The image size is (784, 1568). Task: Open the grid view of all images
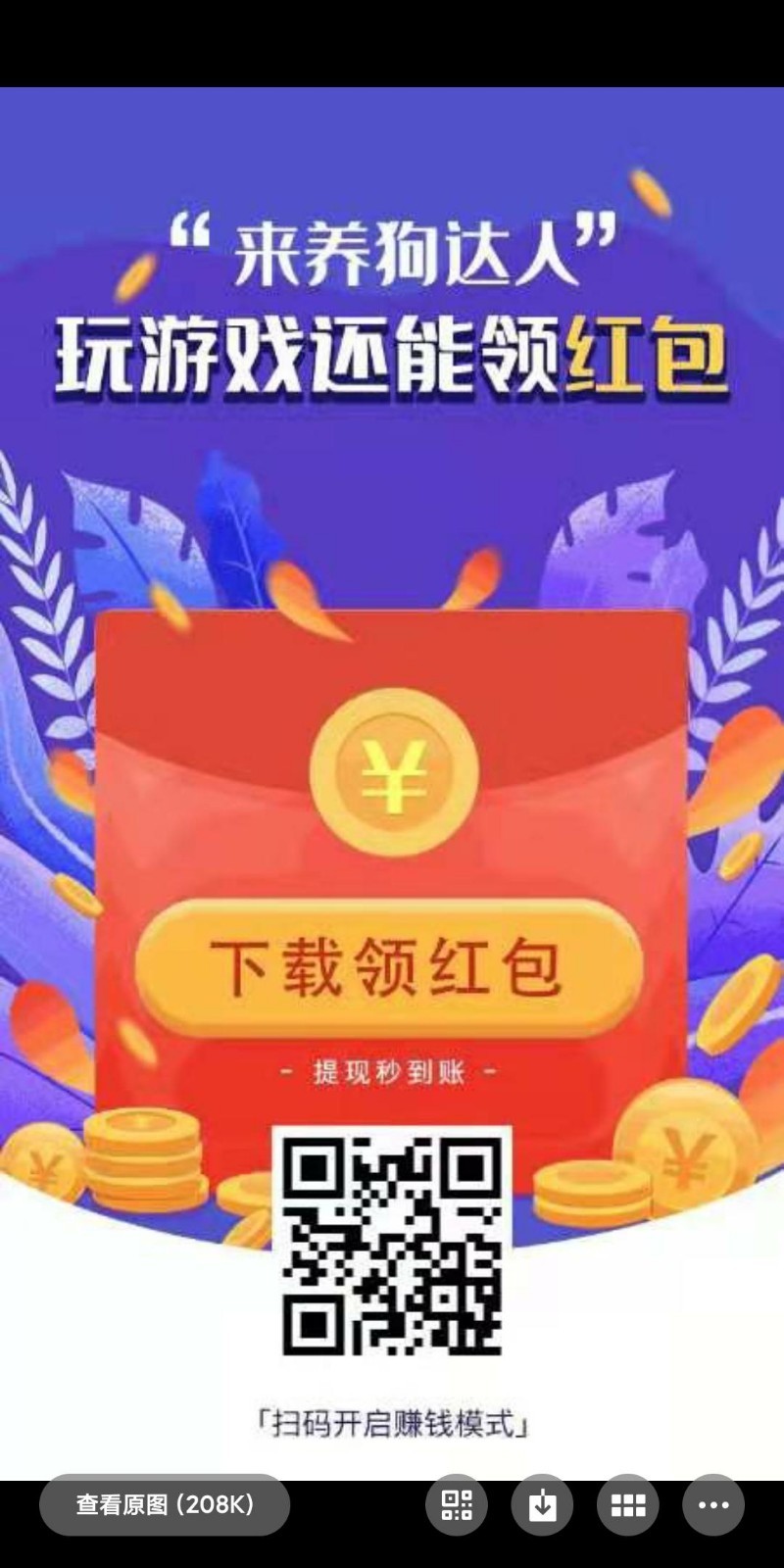coord(628,1504)
